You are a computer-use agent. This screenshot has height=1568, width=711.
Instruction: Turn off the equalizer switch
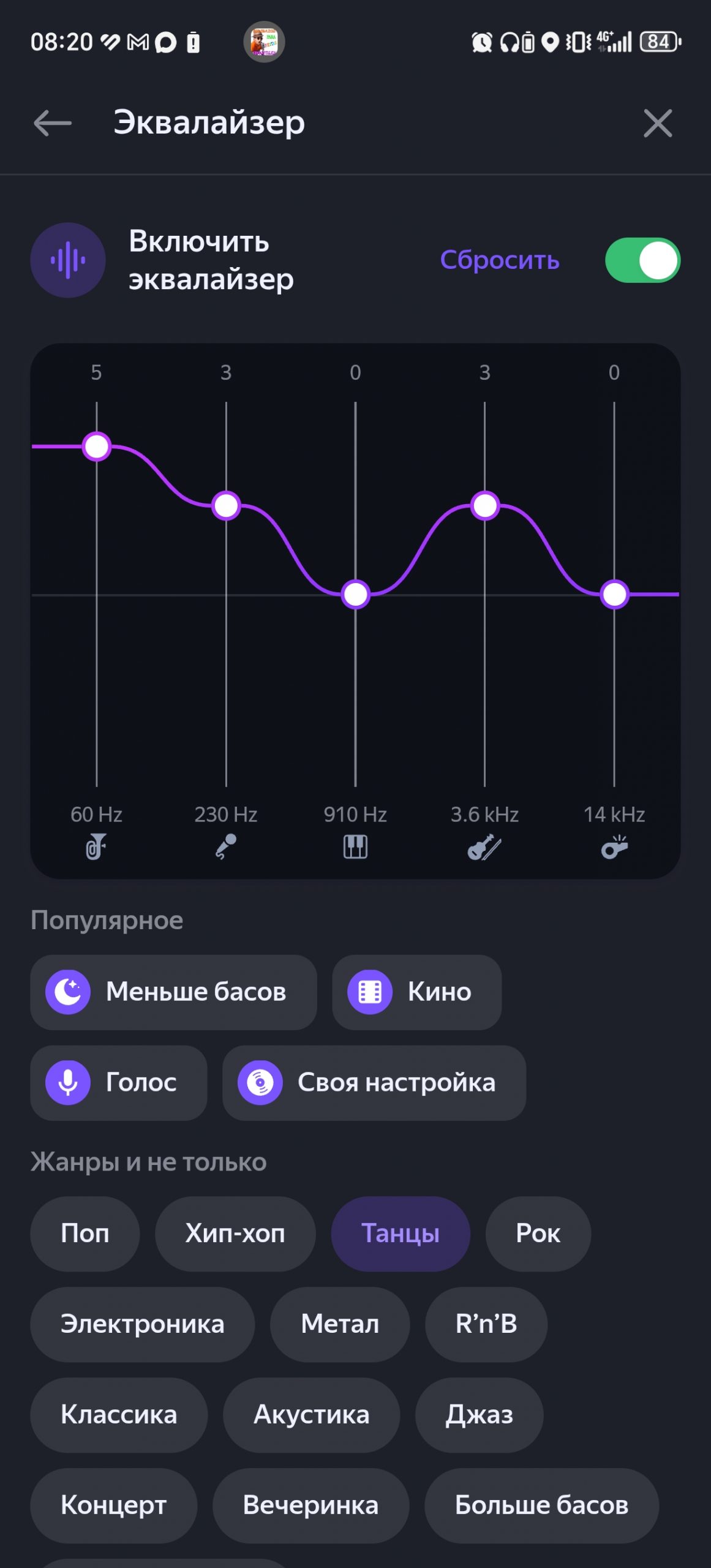pos(642,260)
